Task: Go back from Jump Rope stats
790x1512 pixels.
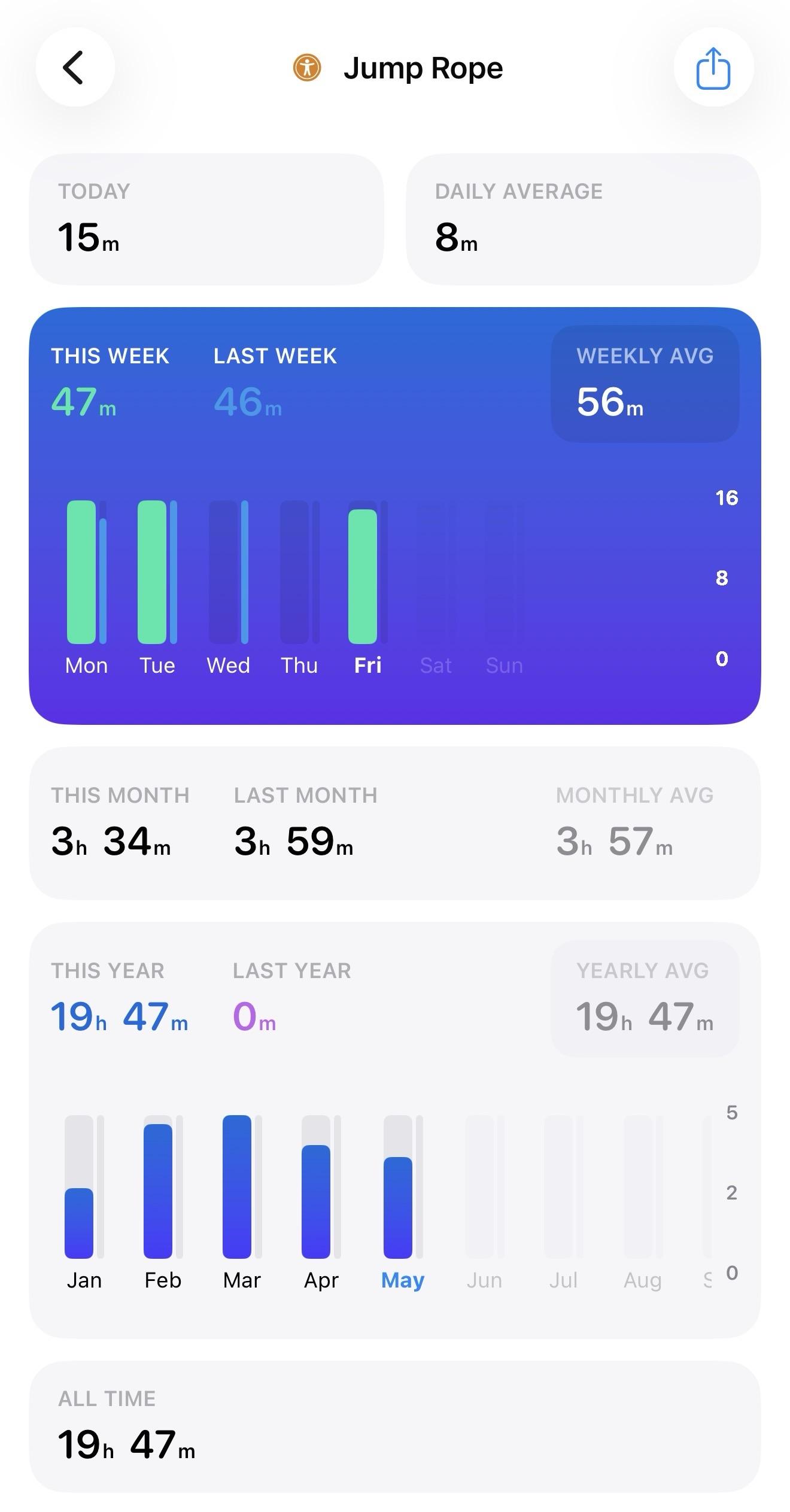Action: pos(75,68)
